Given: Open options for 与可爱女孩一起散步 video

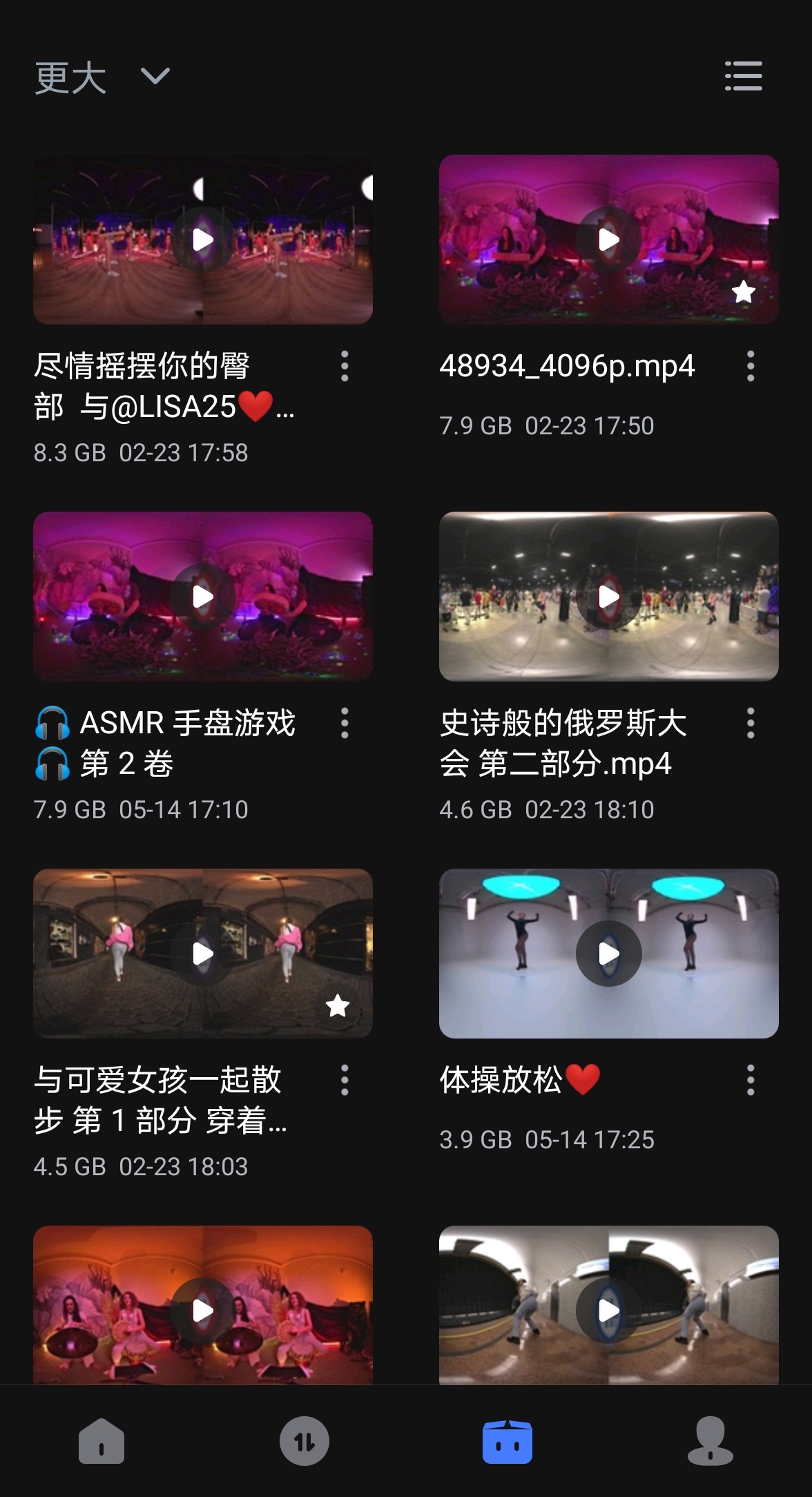Looking at the screenshot, I should [x=345, y=1080].
